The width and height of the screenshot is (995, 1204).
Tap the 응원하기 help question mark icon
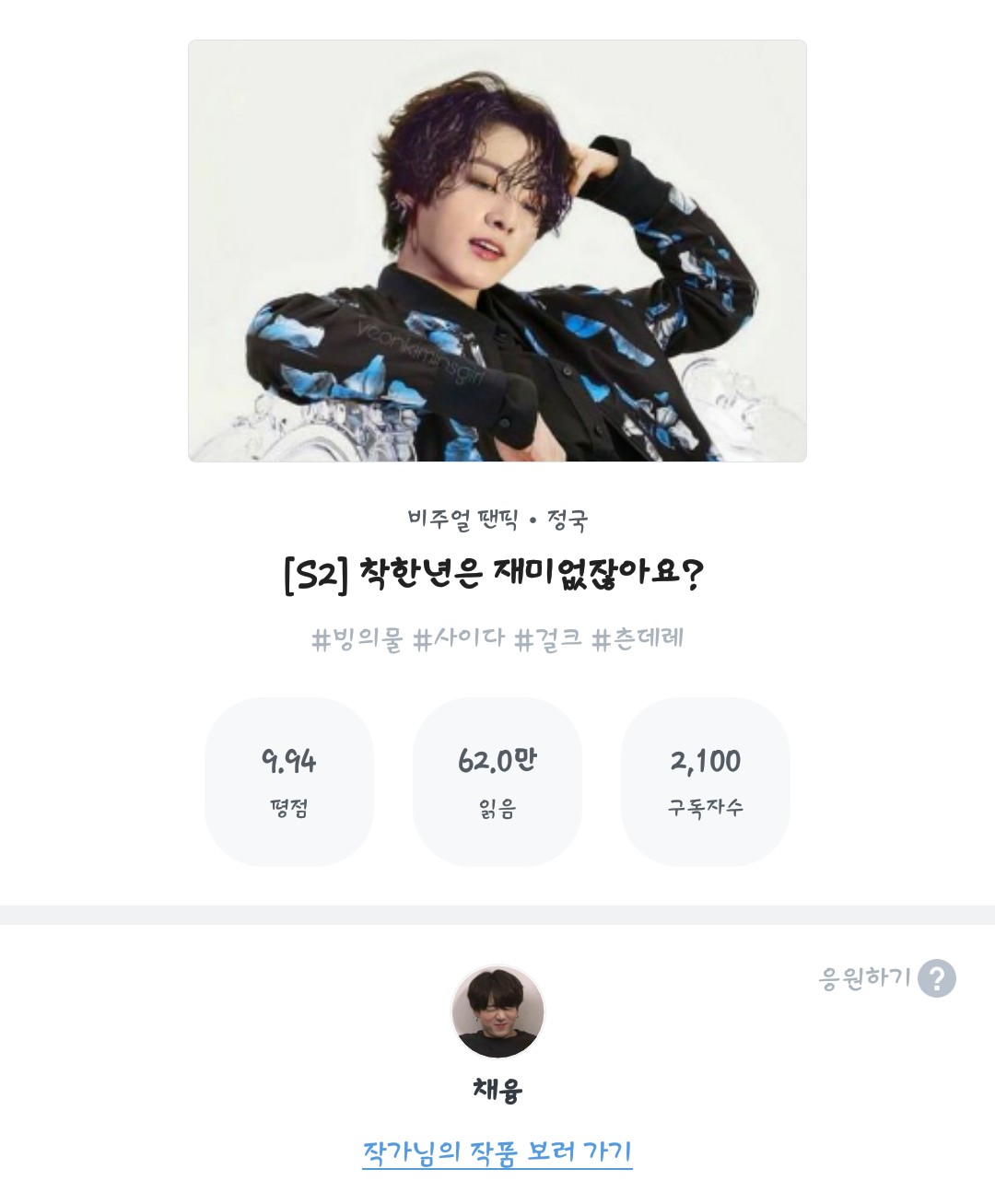point(937,978)
